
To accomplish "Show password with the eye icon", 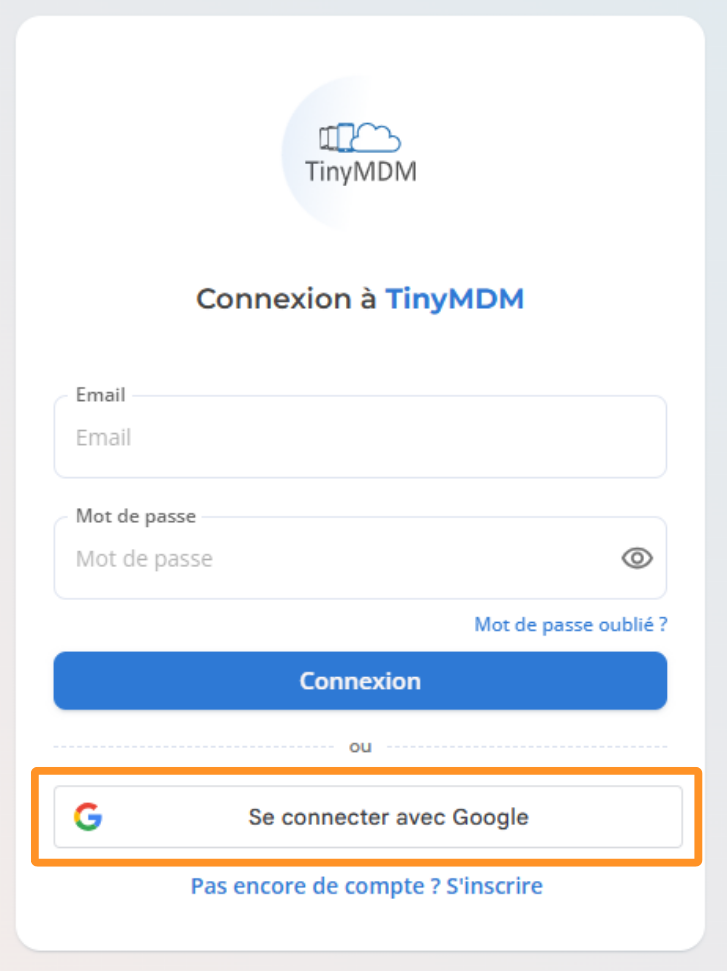I will click(x=637, y=559).
